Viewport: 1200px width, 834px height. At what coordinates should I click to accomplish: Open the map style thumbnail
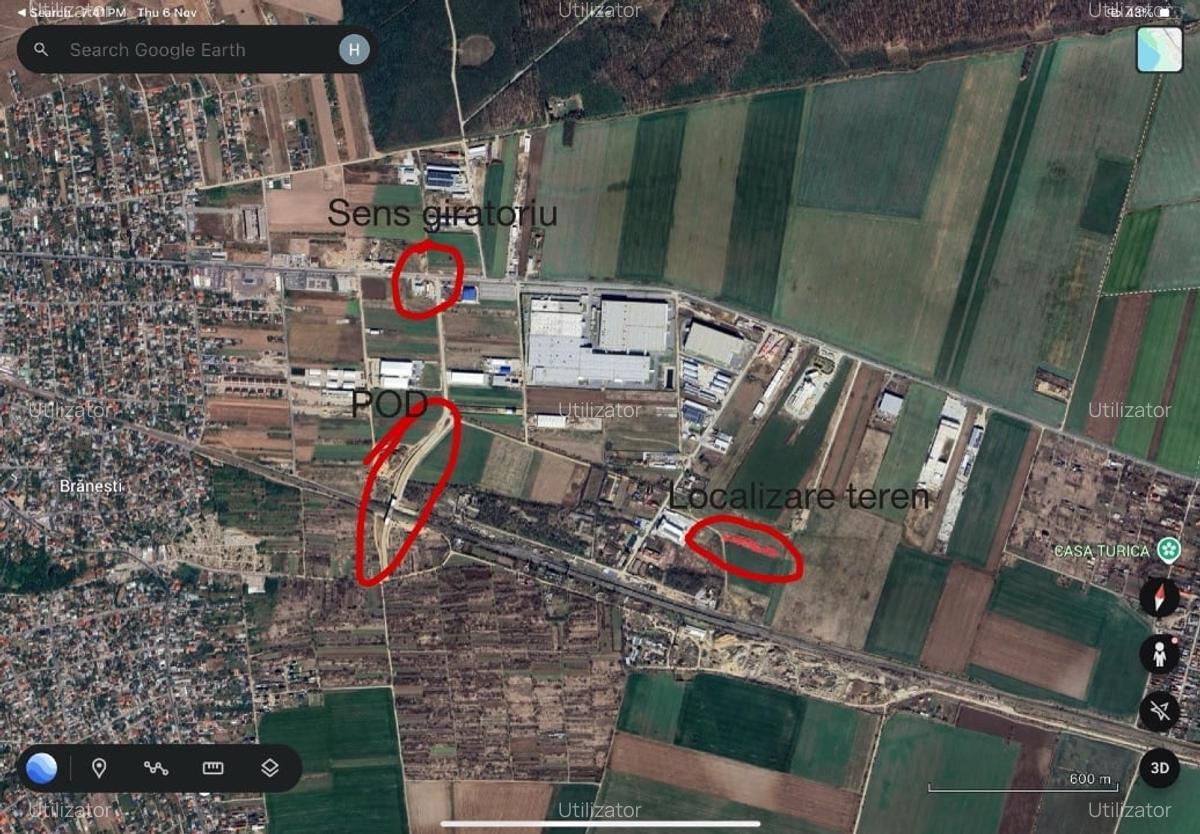(x=1159, y=49)
